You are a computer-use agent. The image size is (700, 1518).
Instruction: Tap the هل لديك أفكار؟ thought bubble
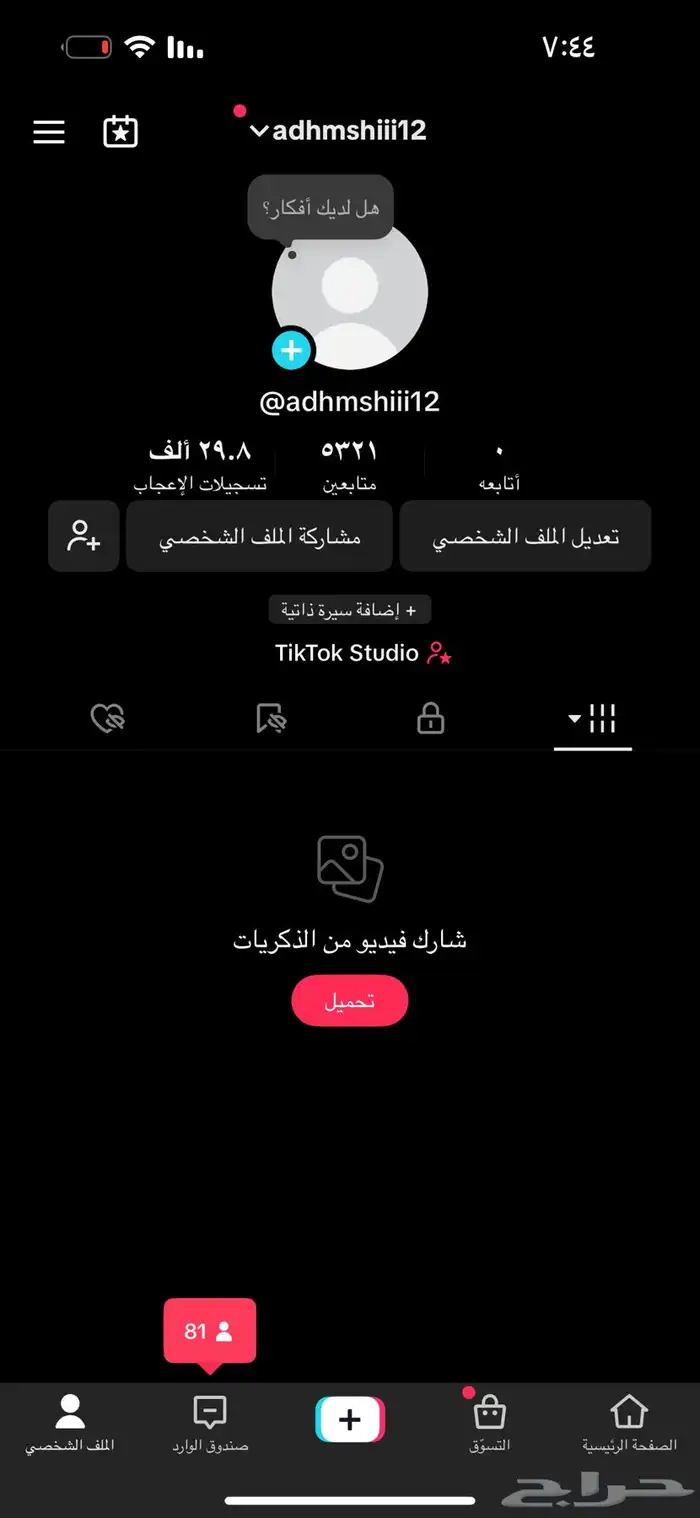(x=320, y=208)
